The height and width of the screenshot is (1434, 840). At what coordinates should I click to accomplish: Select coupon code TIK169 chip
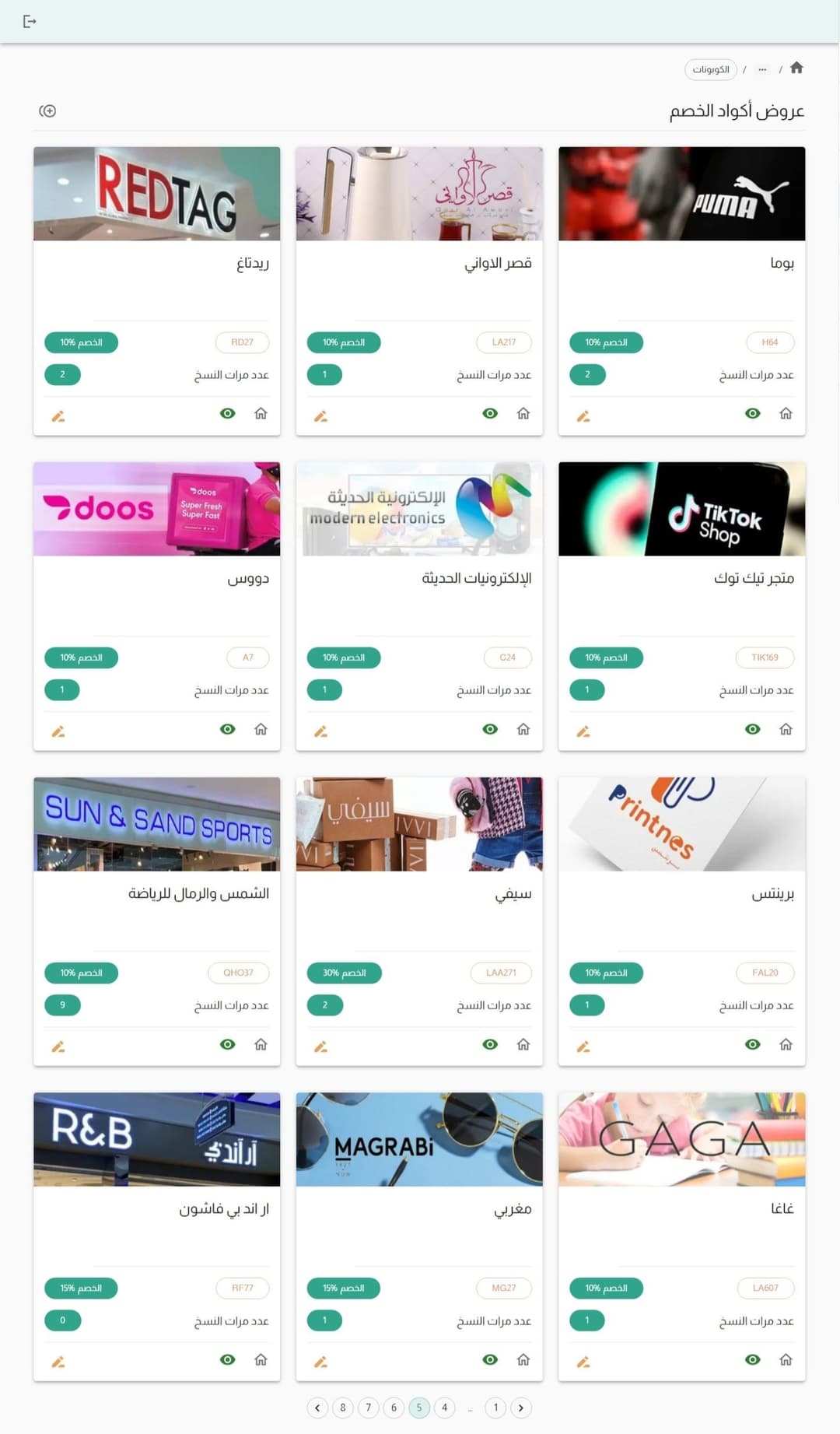click(765, 657)
